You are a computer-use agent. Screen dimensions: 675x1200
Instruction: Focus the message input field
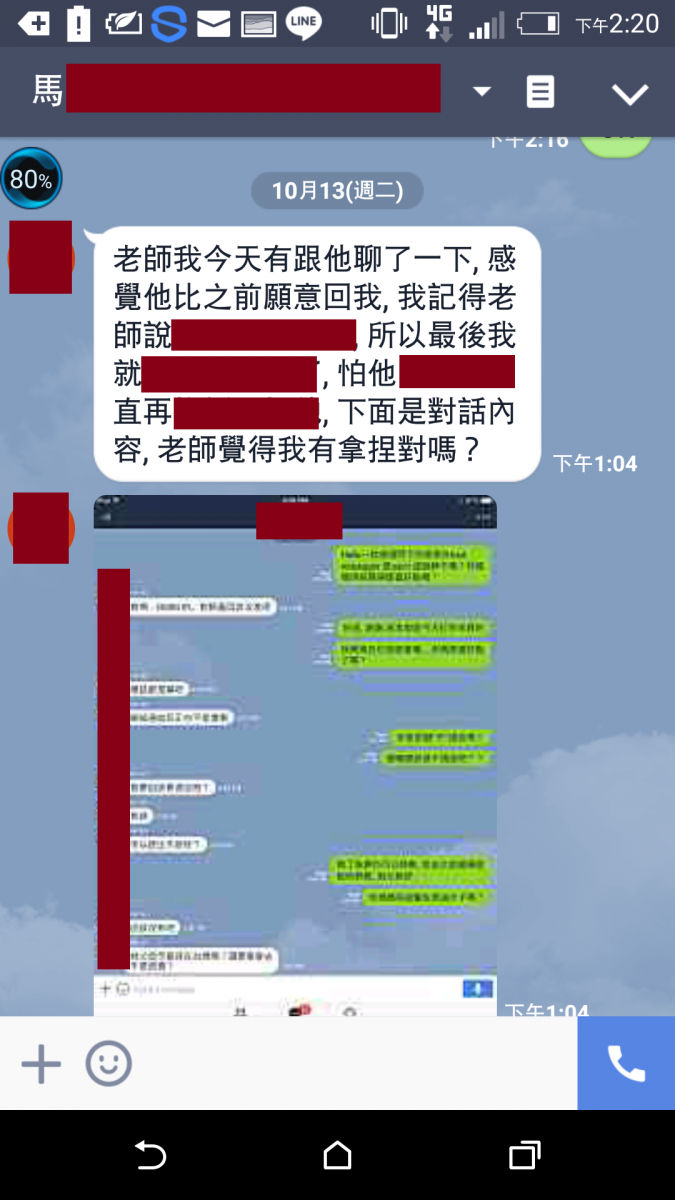pyautogui.click(x=350, y=1063)
